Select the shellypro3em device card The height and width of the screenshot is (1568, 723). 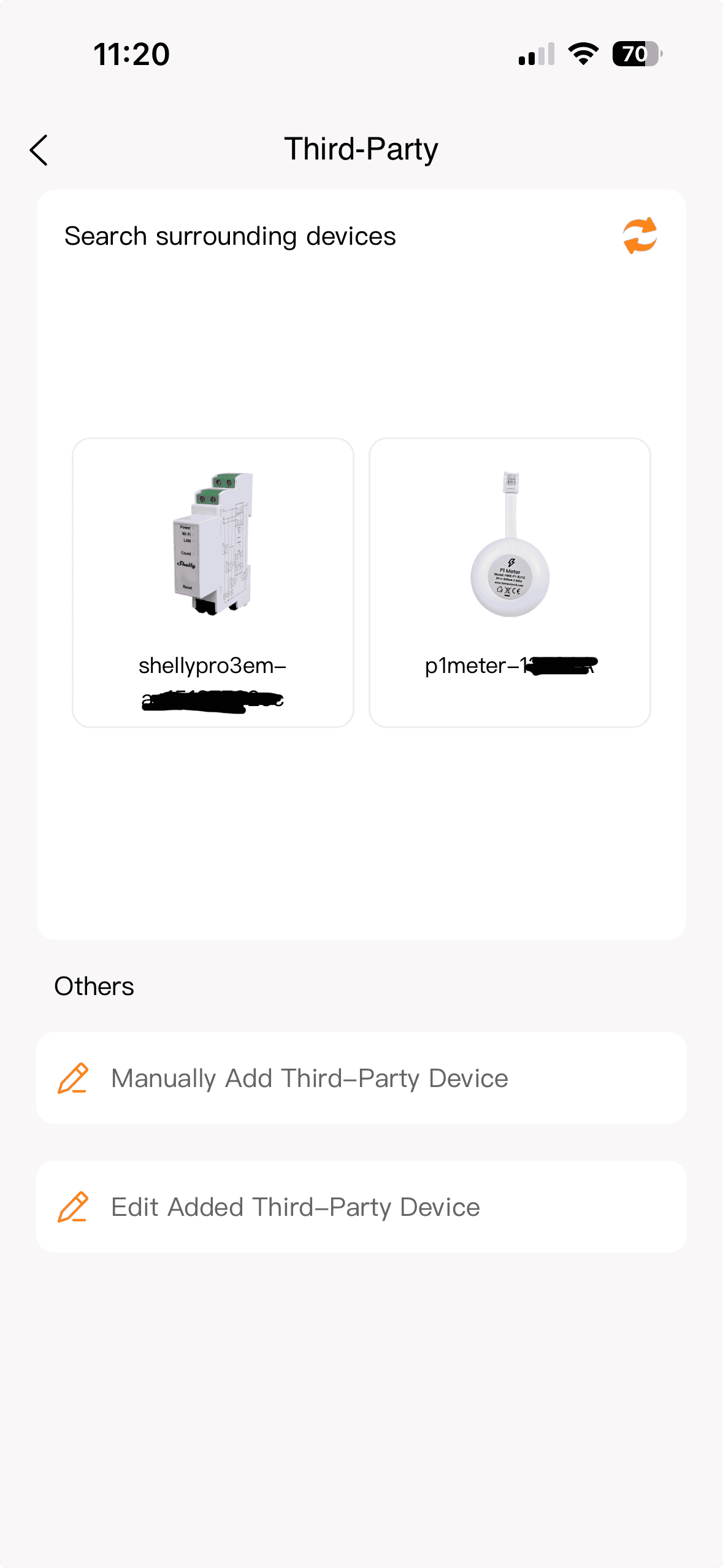pos(213,582)
